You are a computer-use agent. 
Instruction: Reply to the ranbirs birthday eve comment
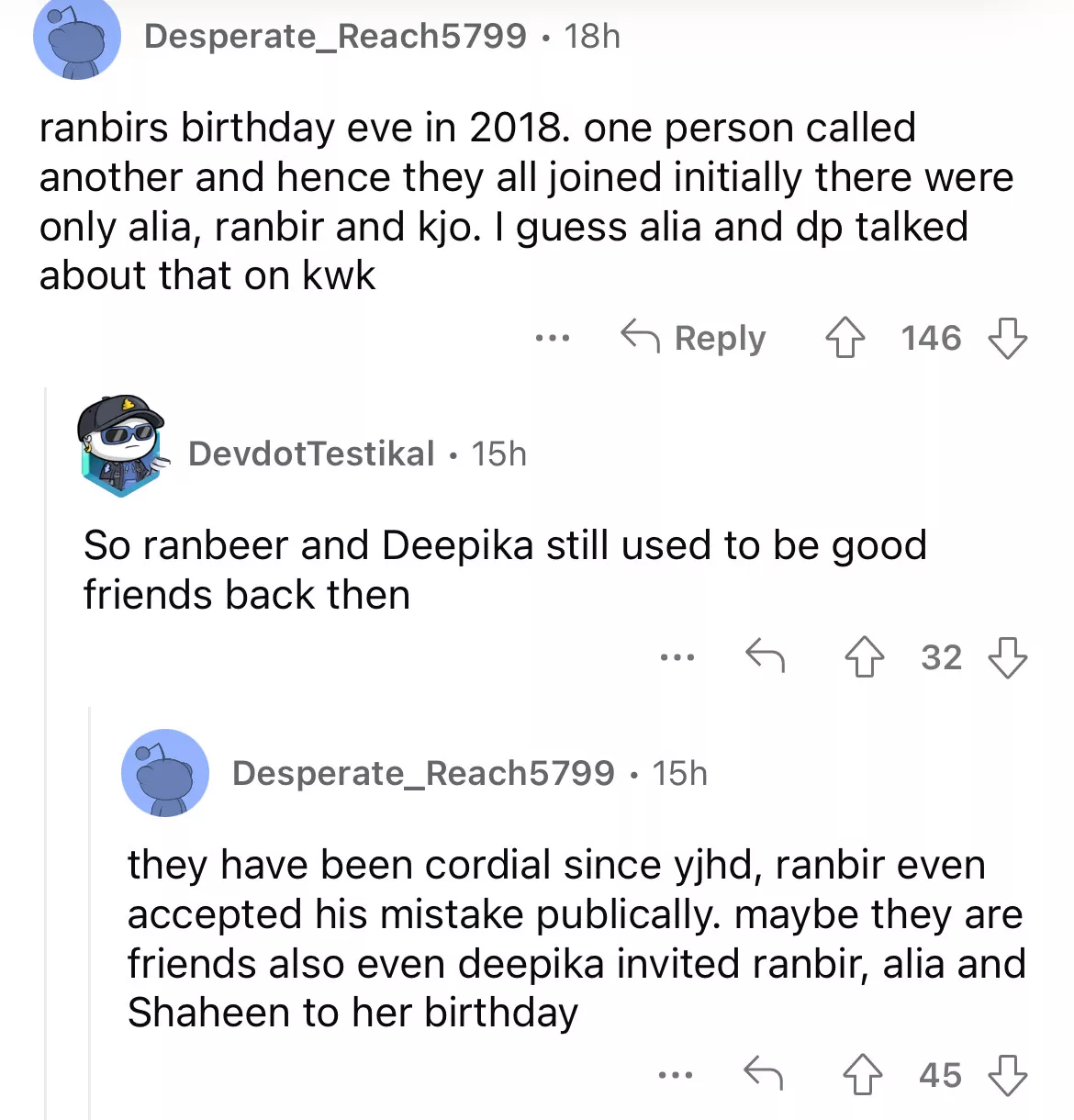[694, 338]
